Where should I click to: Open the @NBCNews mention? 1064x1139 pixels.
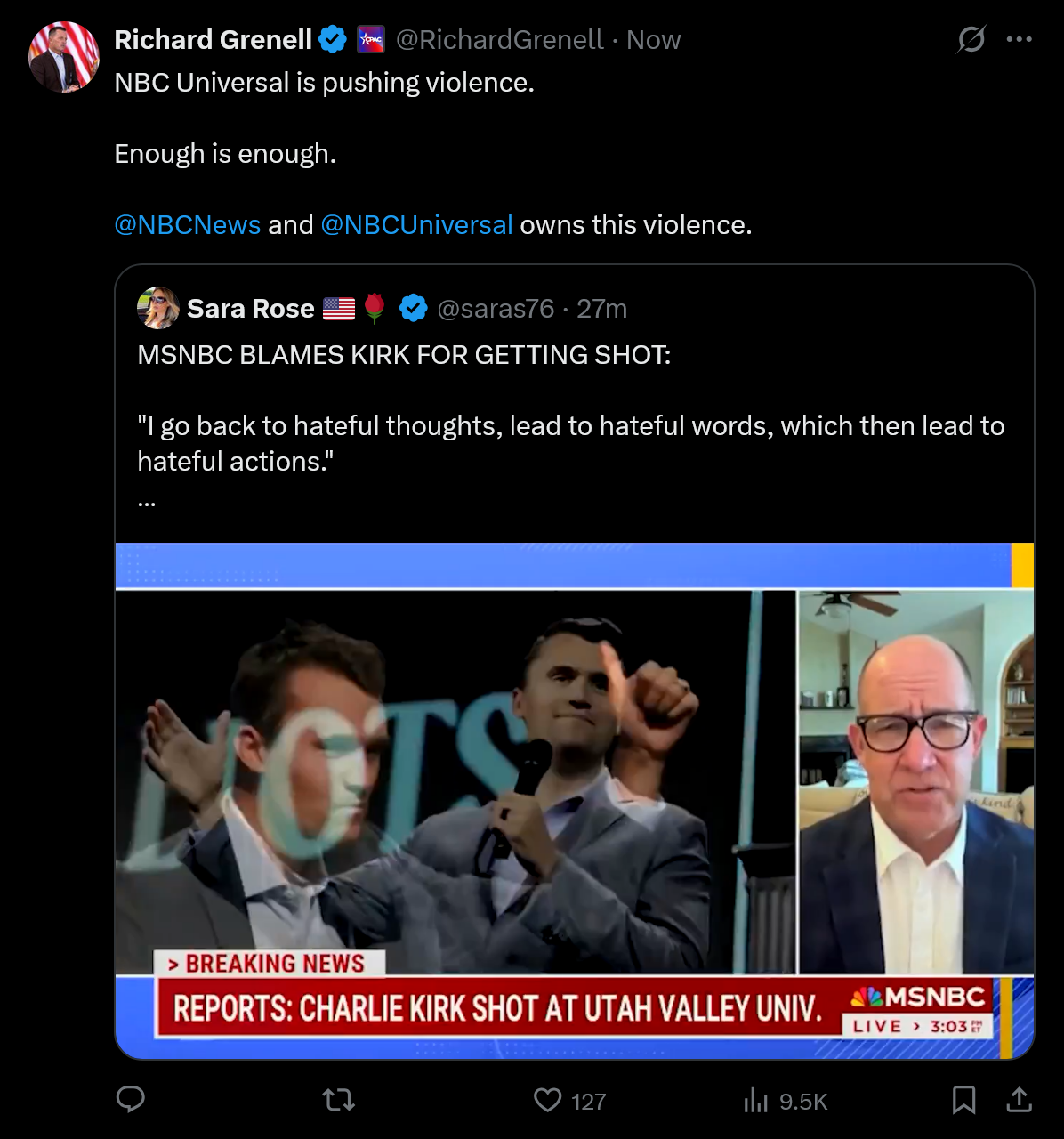point(188,224)
